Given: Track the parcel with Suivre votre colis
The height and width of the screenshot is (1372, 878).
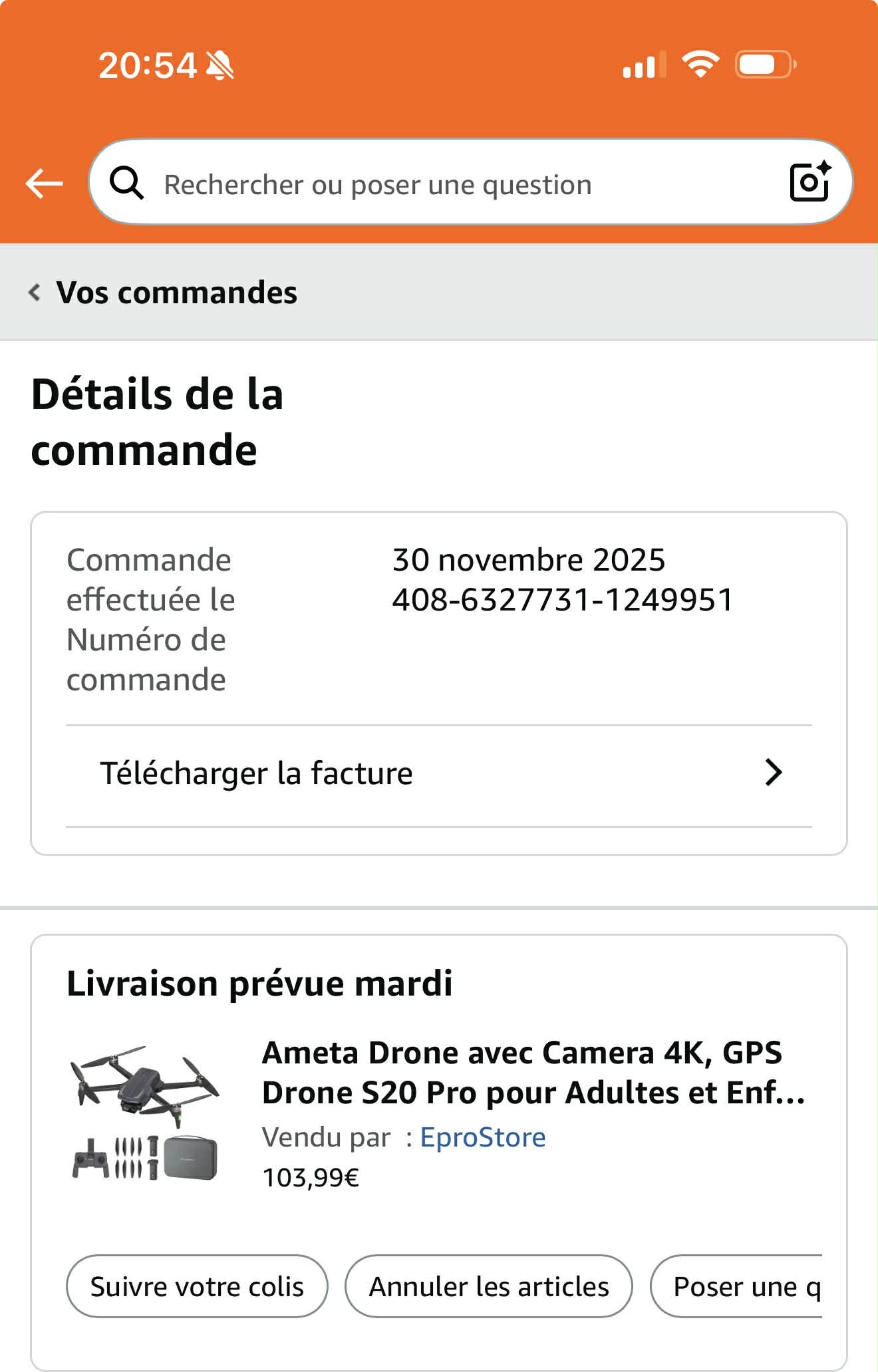Looking at the screenshot, I should point(197,1286).
